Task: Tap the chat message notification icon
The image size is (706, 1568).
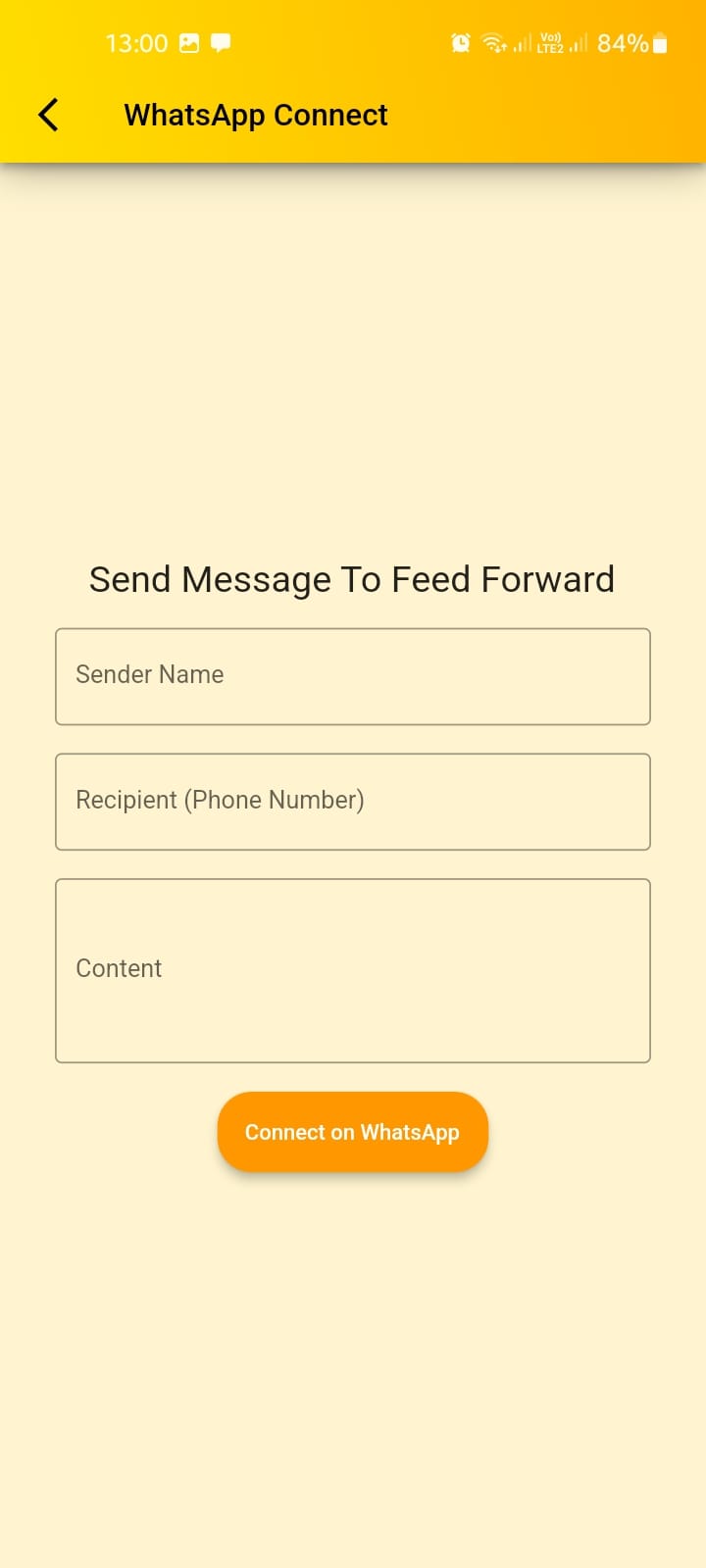Action: coord(221,42)
